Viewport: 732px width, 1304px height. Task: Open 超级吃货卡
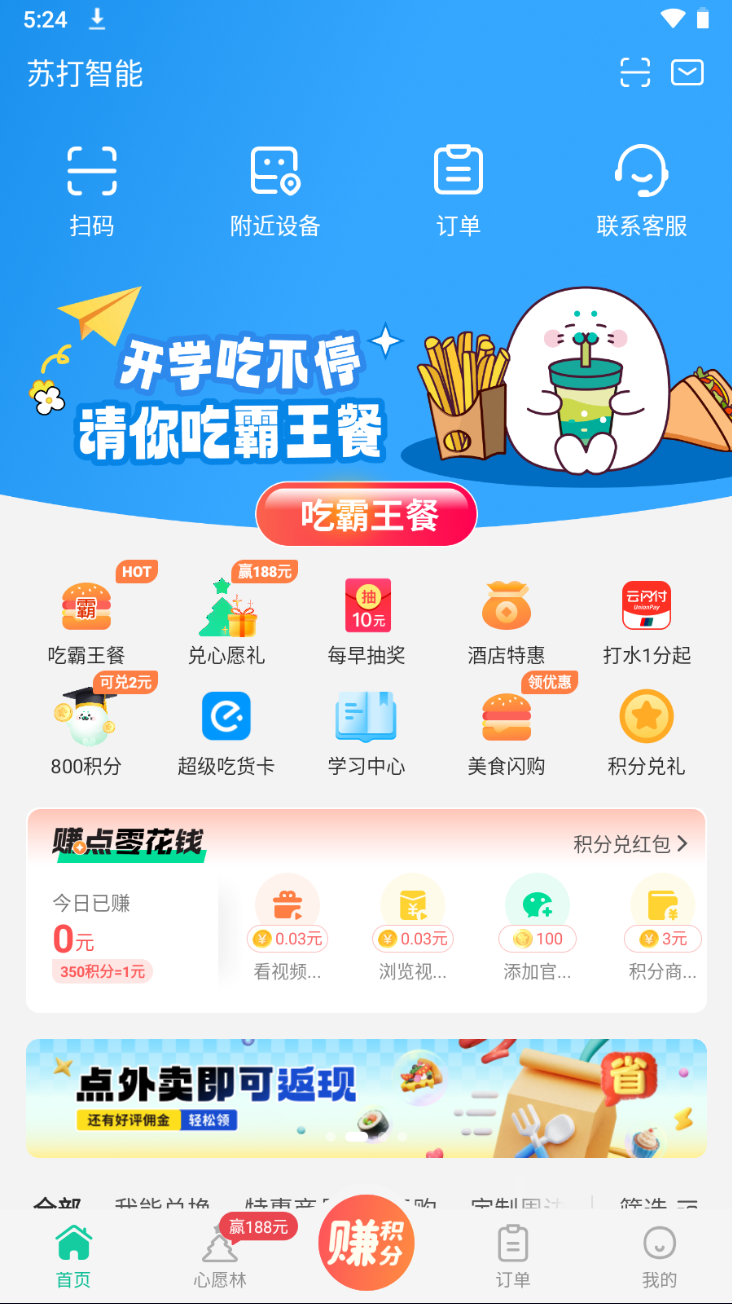tap(226, 731)
